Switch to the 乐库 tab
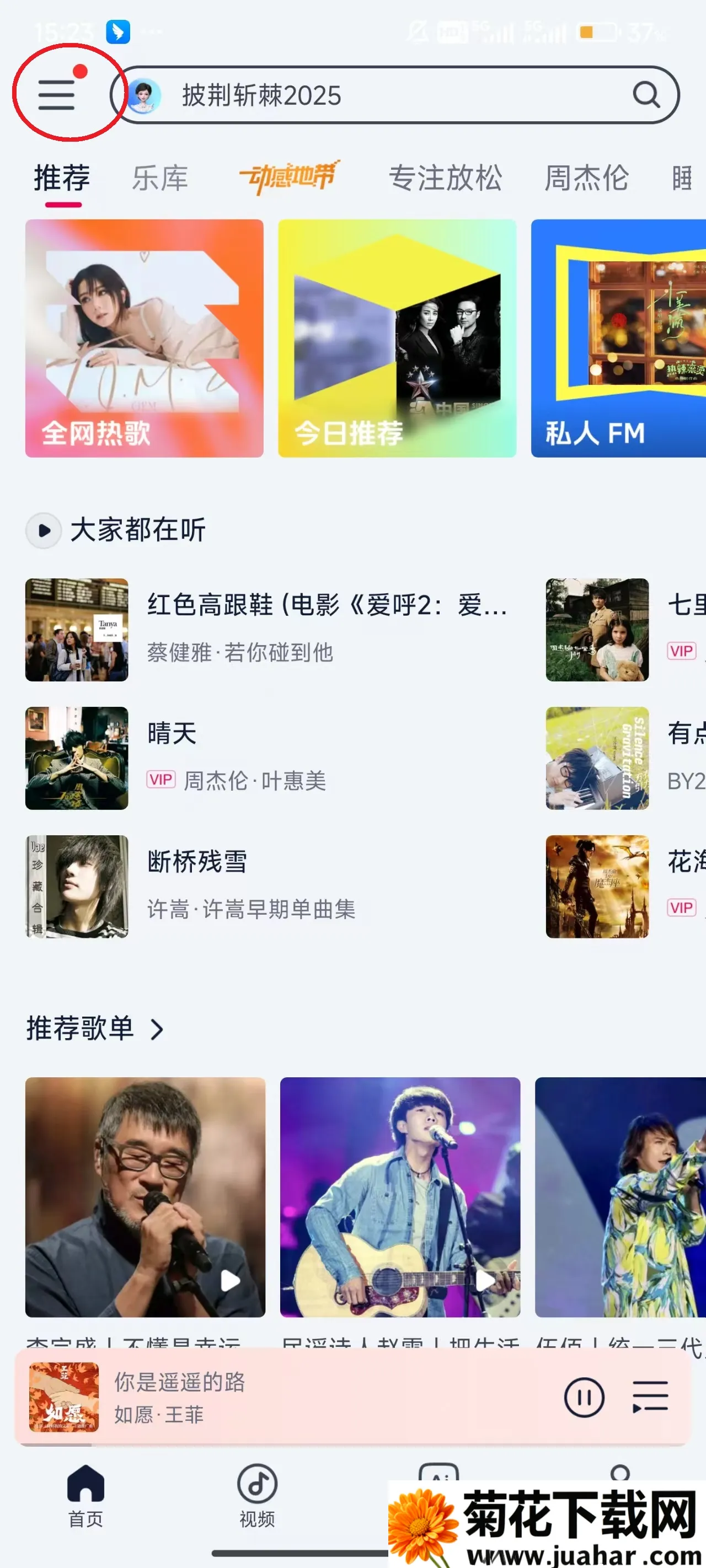This screenshot has height=1568, width=706. click(159, 178)
